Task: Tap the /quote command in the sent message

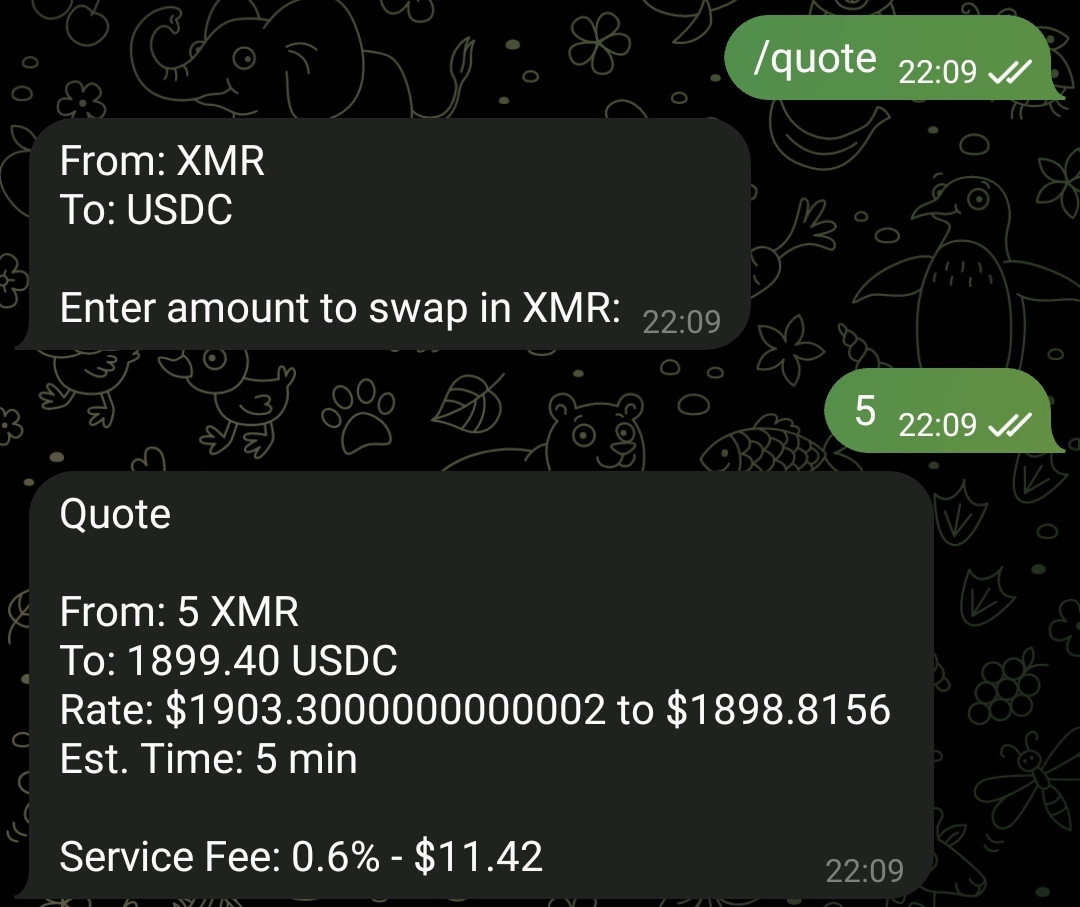Action: (x=814, y=59)
